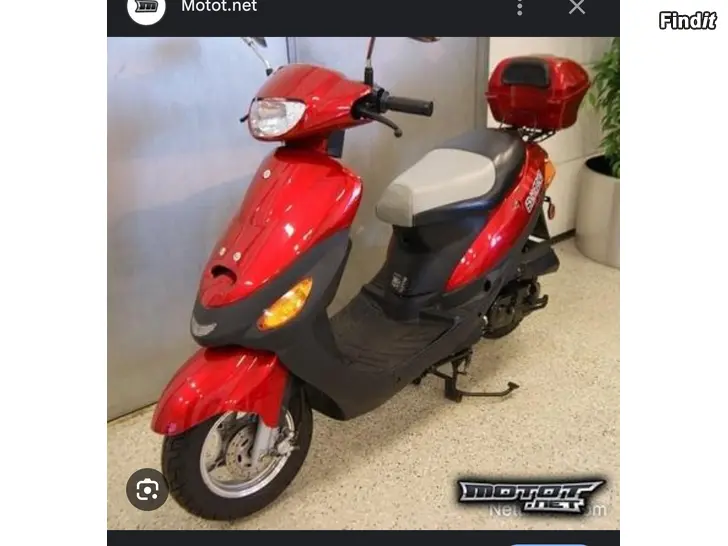The image size is (728, 546).
Task: Open the three-dot overflow menu
Action: coord(519,8)
